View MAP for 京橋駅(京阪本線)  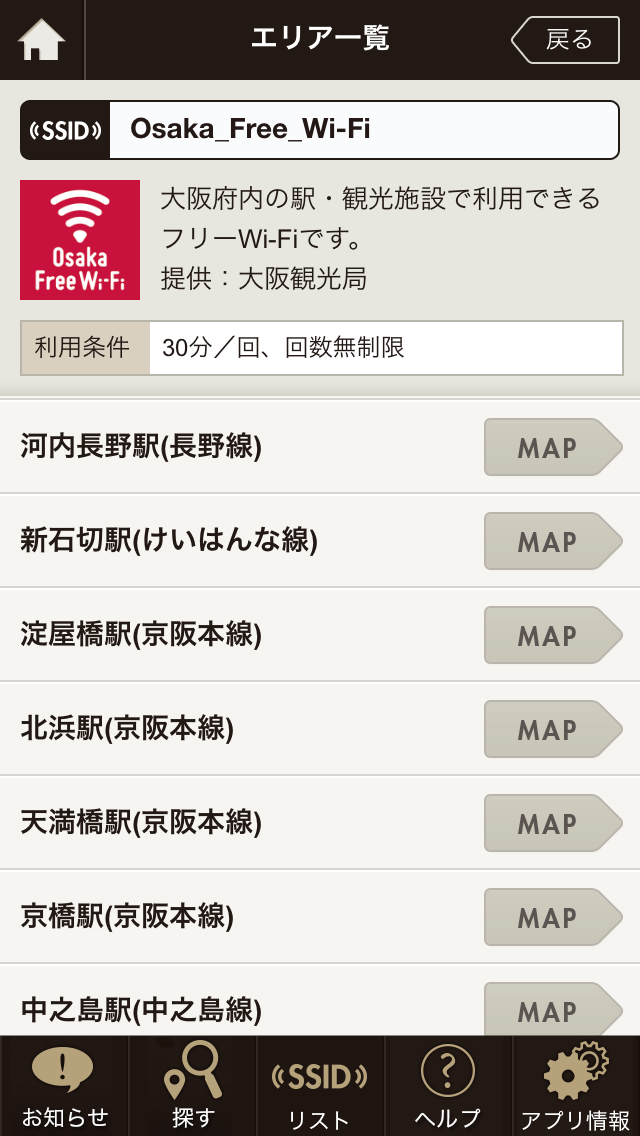coord(552,917)
